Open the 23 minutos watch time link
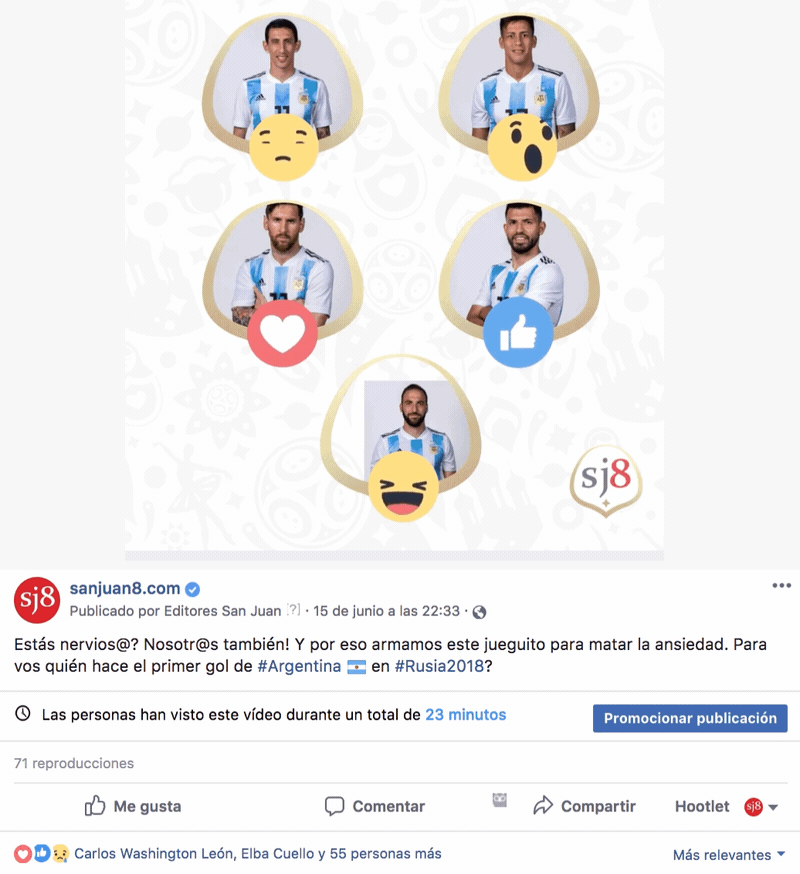Image resolution: width=800 pixels, height=874 pixels. point(465,715)
